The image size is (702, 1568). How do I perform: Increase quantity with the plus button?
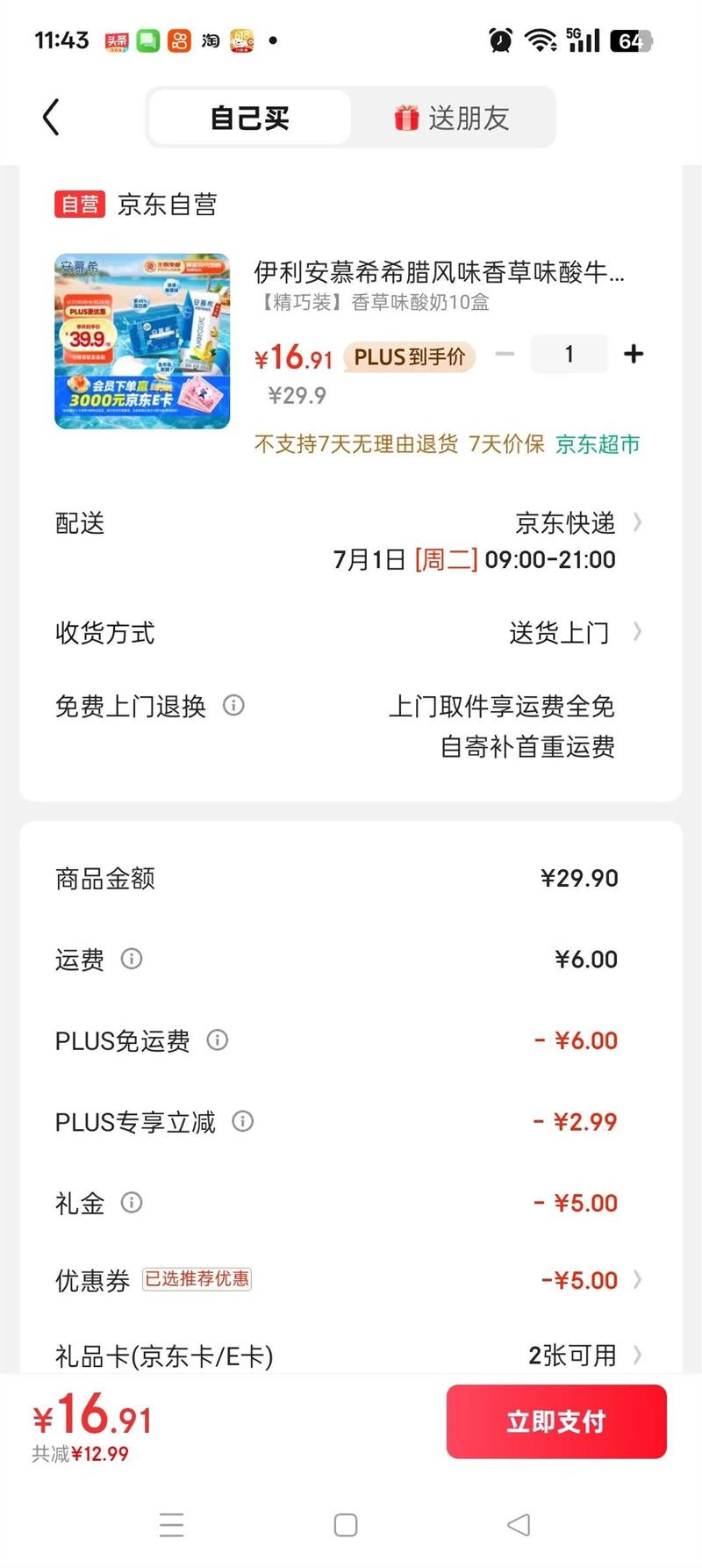[633, 355]
